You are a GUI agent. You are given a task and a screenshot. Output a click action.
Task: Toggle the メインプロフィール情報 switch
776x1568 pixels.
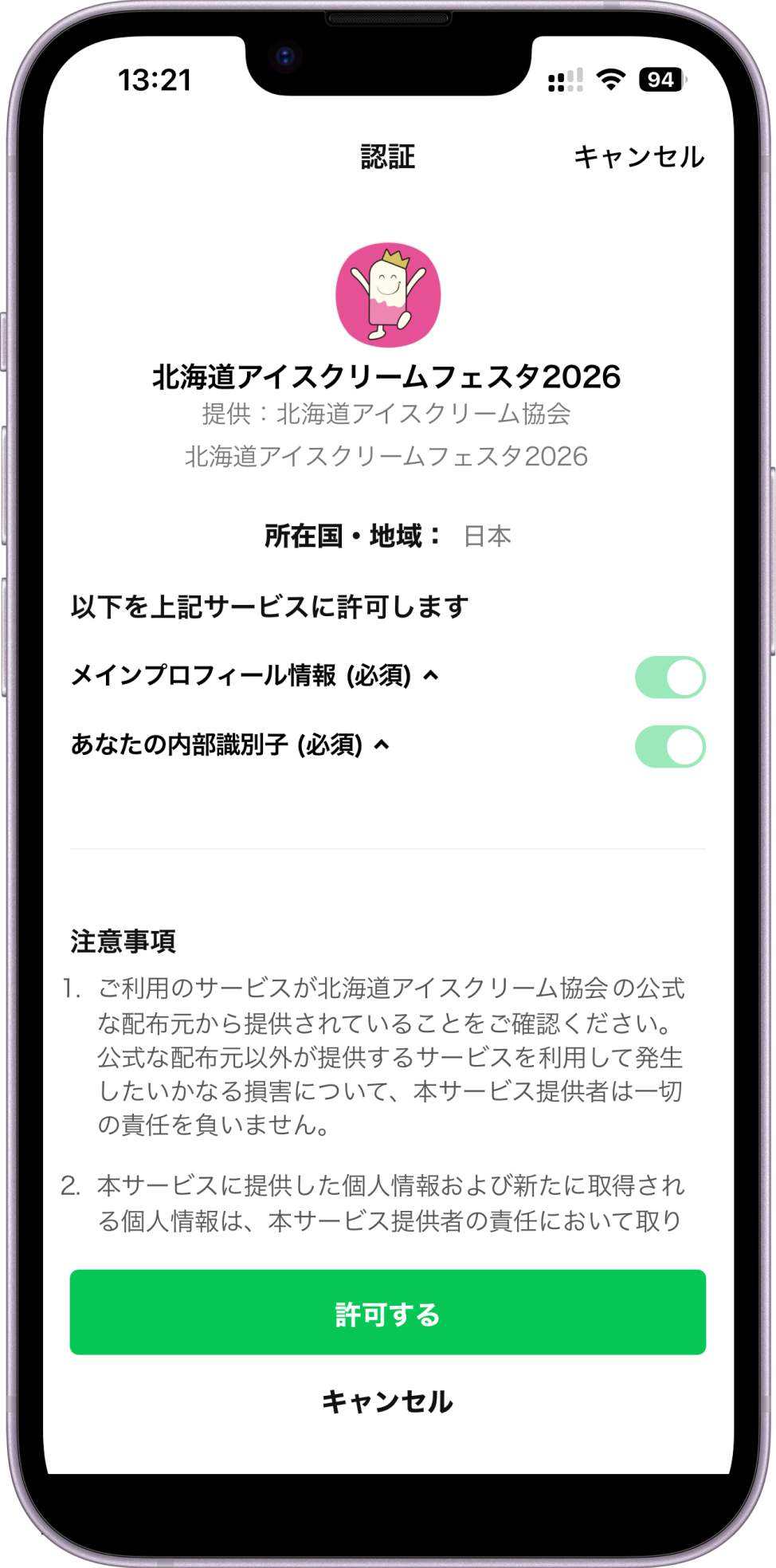tap(669, 678)
